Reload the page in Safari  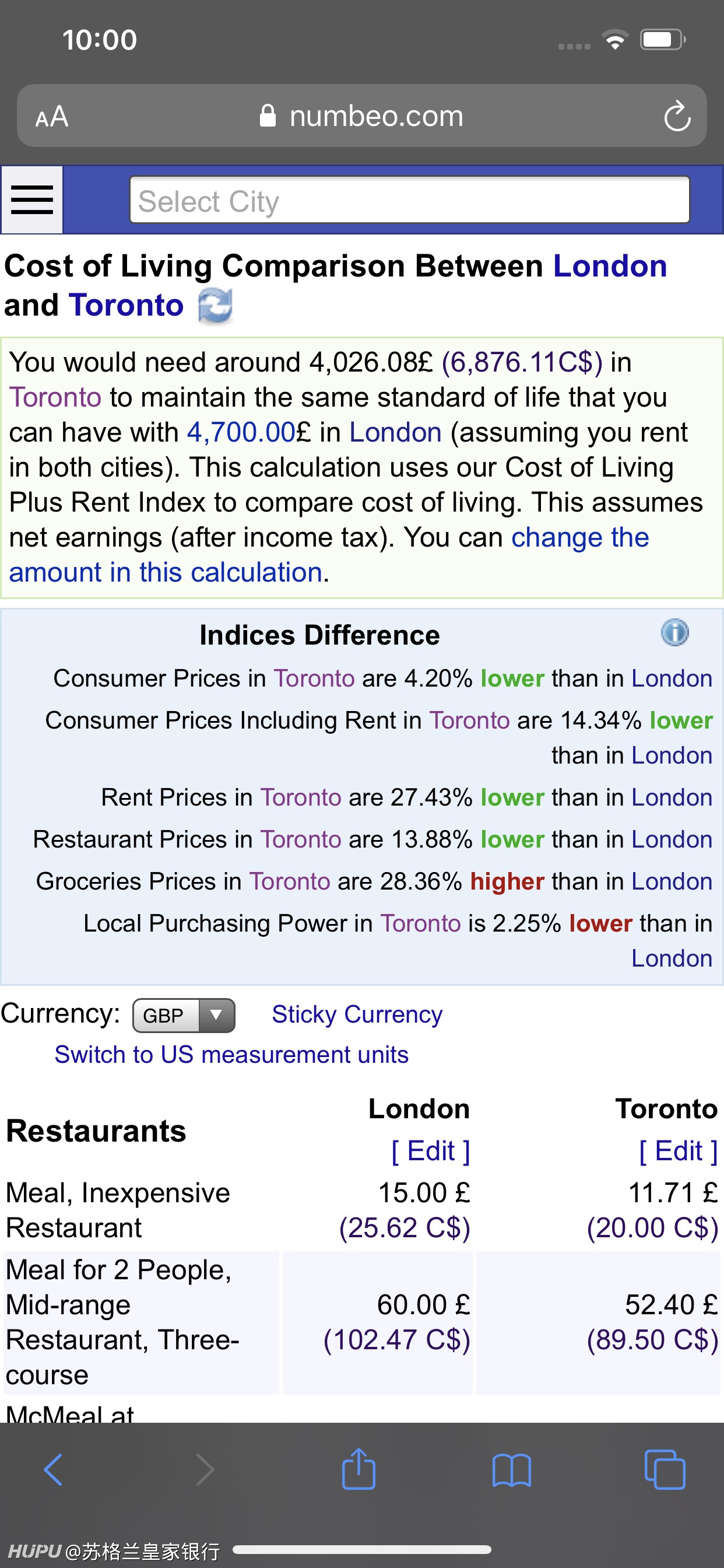tap(677, 116)
